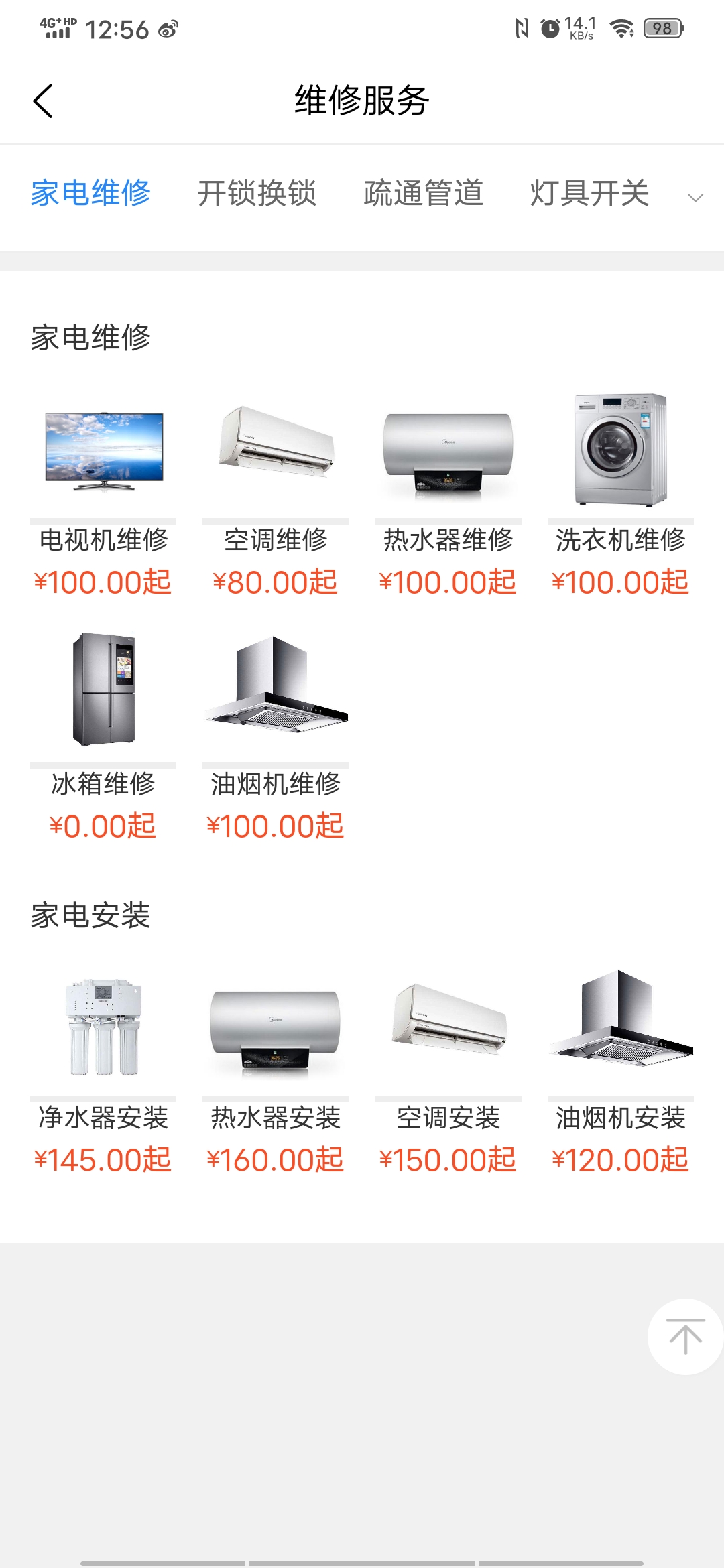Select the 家电维修 tab
Image resolution: width=724 pixels, height=1568 pixels.
coord(90,193)
